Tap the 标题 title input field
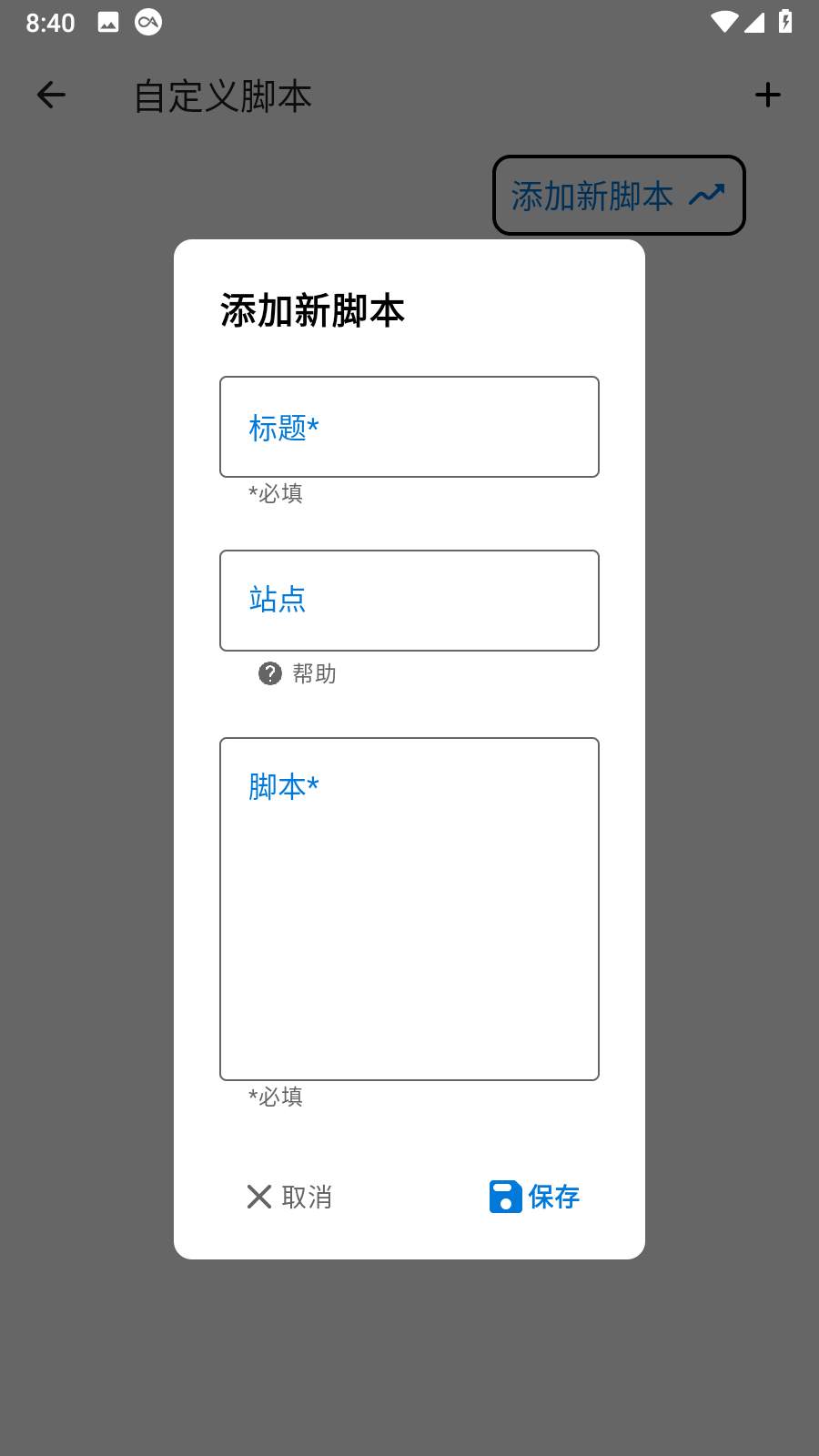 pyautogui.click(x=409, y=427)
